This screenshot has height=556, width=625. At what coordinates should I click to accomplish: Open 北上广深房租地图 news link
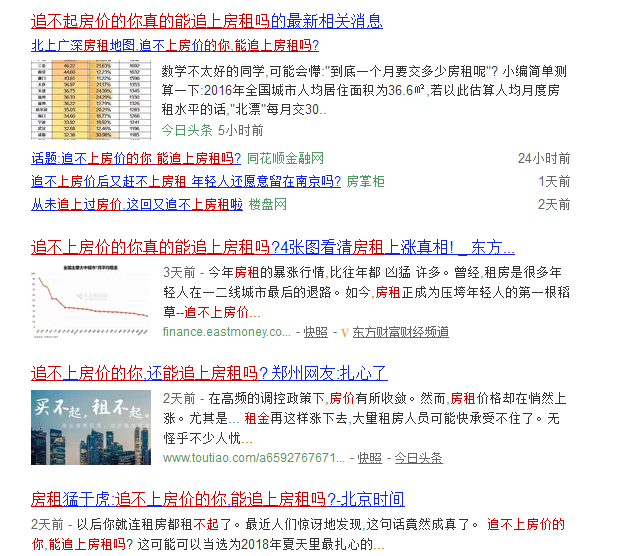click(x=175, y=45)
